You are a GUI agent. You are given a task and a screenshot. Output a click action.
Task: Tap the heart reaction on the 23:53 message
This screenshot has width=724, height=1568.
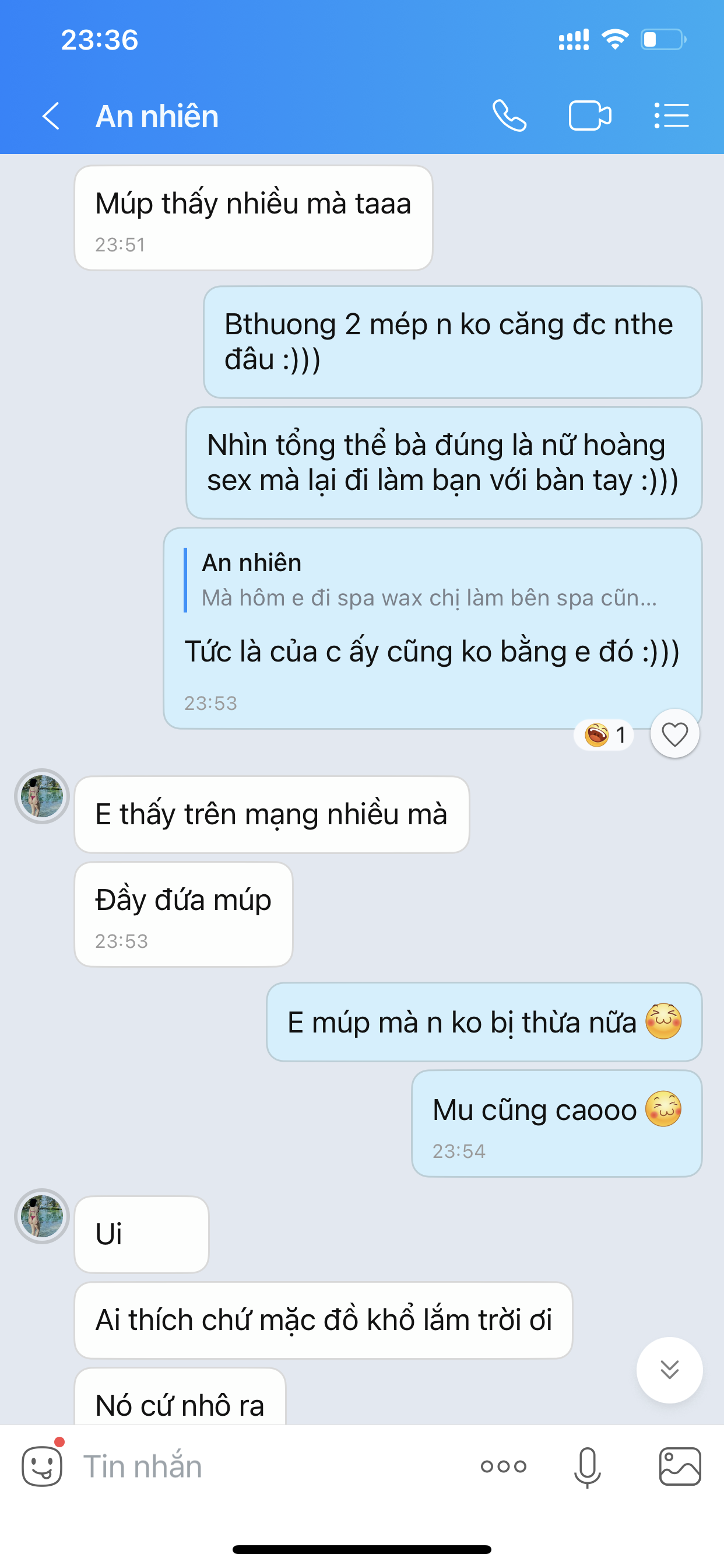(674, 734)
